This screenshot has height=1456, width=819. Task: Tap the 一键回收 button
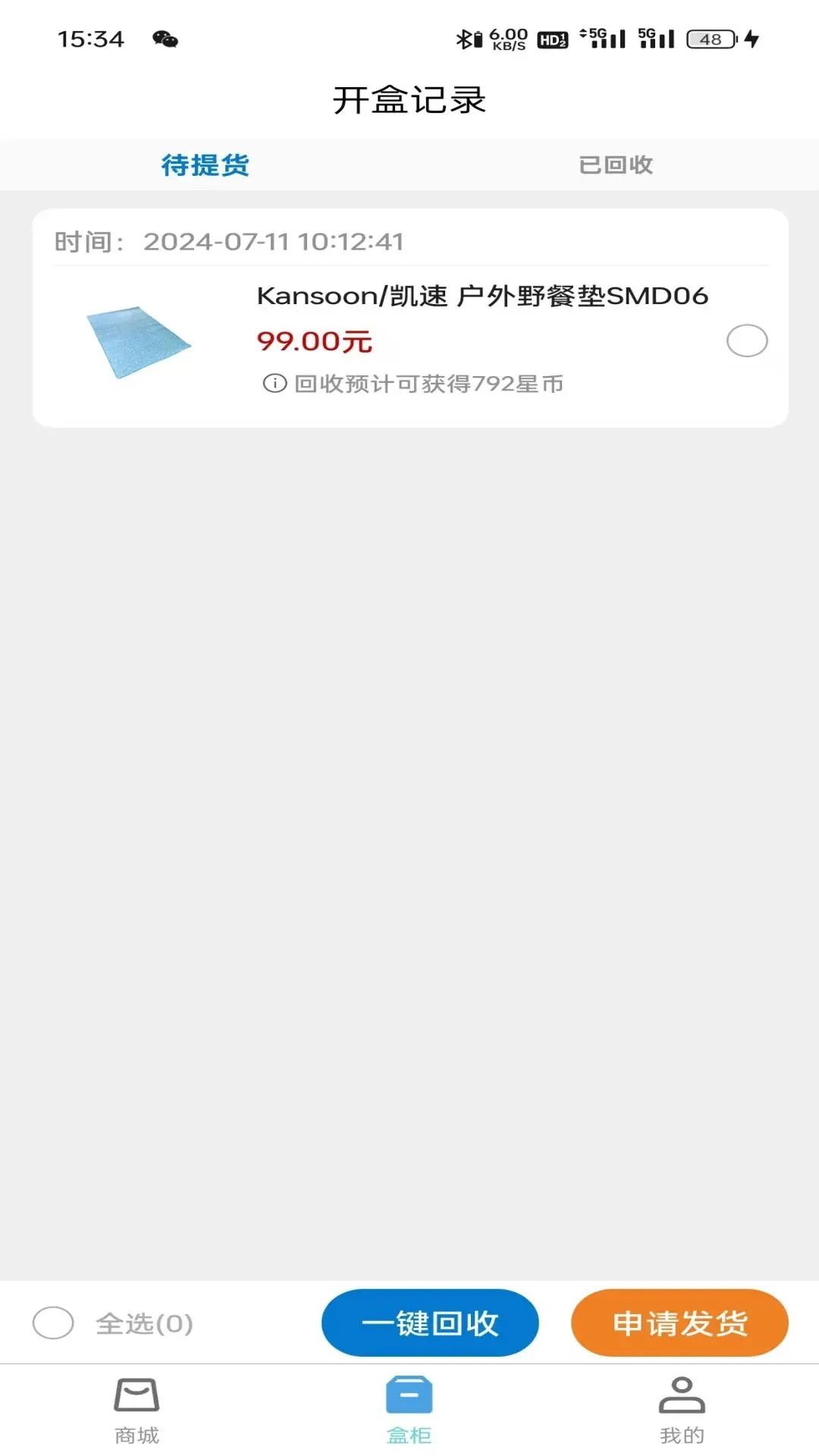click(x=430, y=1323)
